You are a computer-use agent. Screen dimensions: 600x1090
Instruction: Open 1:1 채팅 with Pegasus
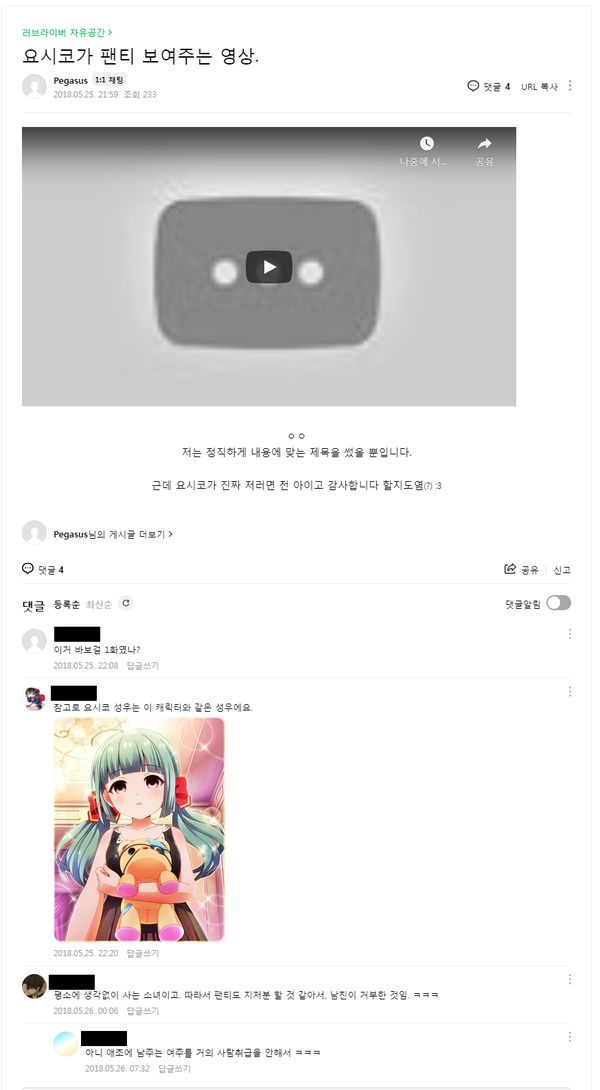click(x=109, y=80)
